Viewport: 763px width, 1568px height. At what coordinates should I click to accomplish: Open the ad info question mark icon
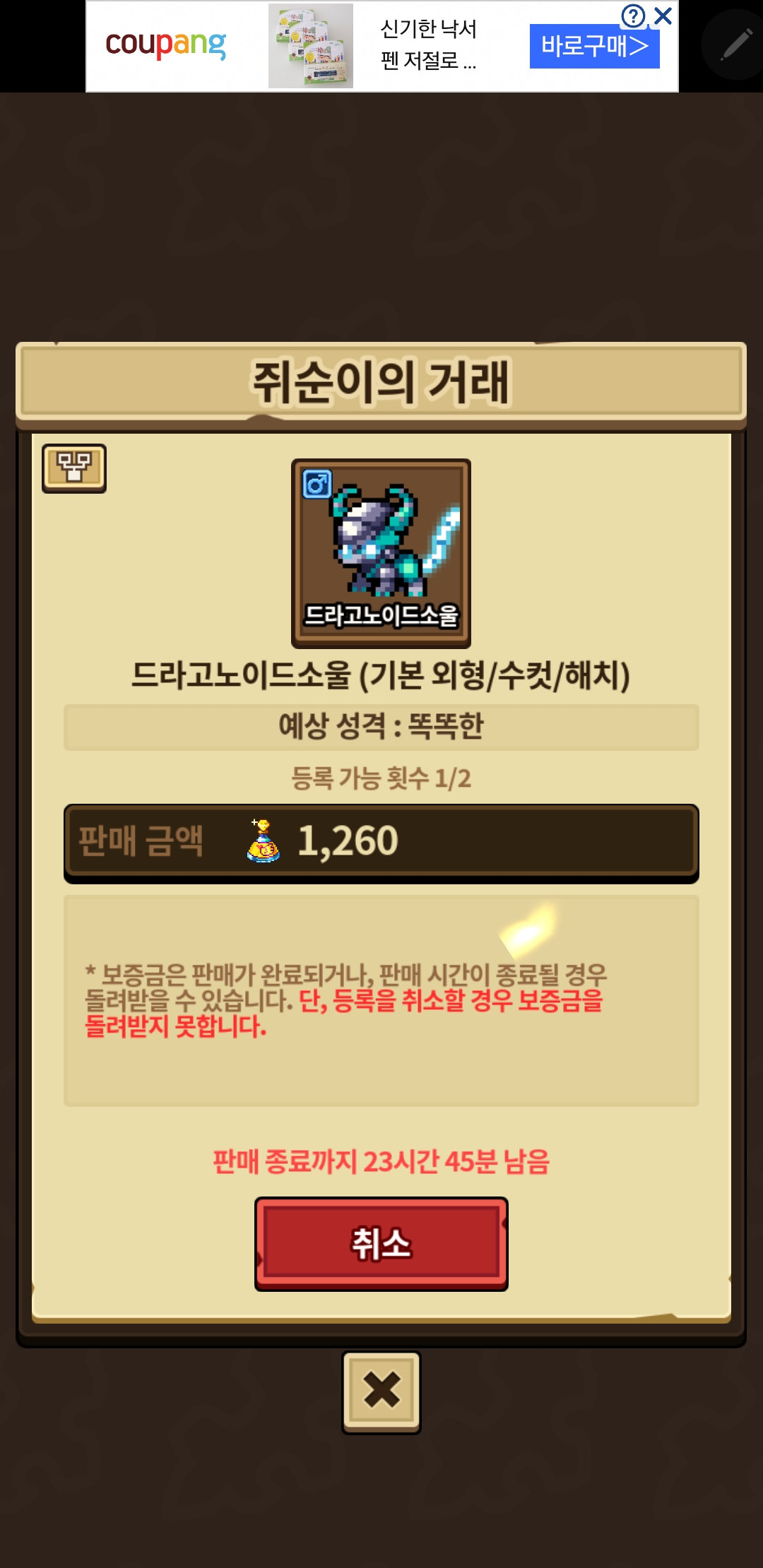tap(634, 16)
